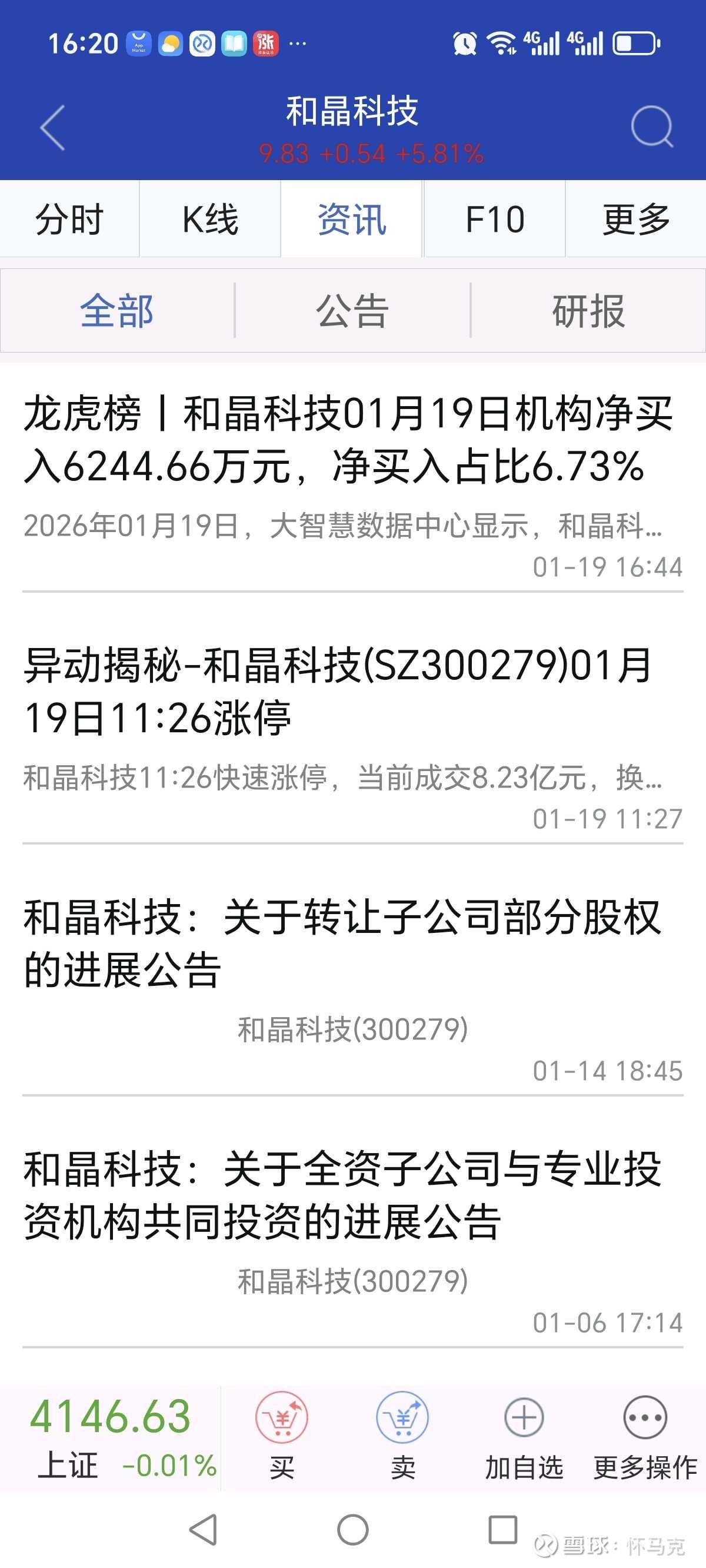
Task: Filter news by 研报
Action: point(588,310)
